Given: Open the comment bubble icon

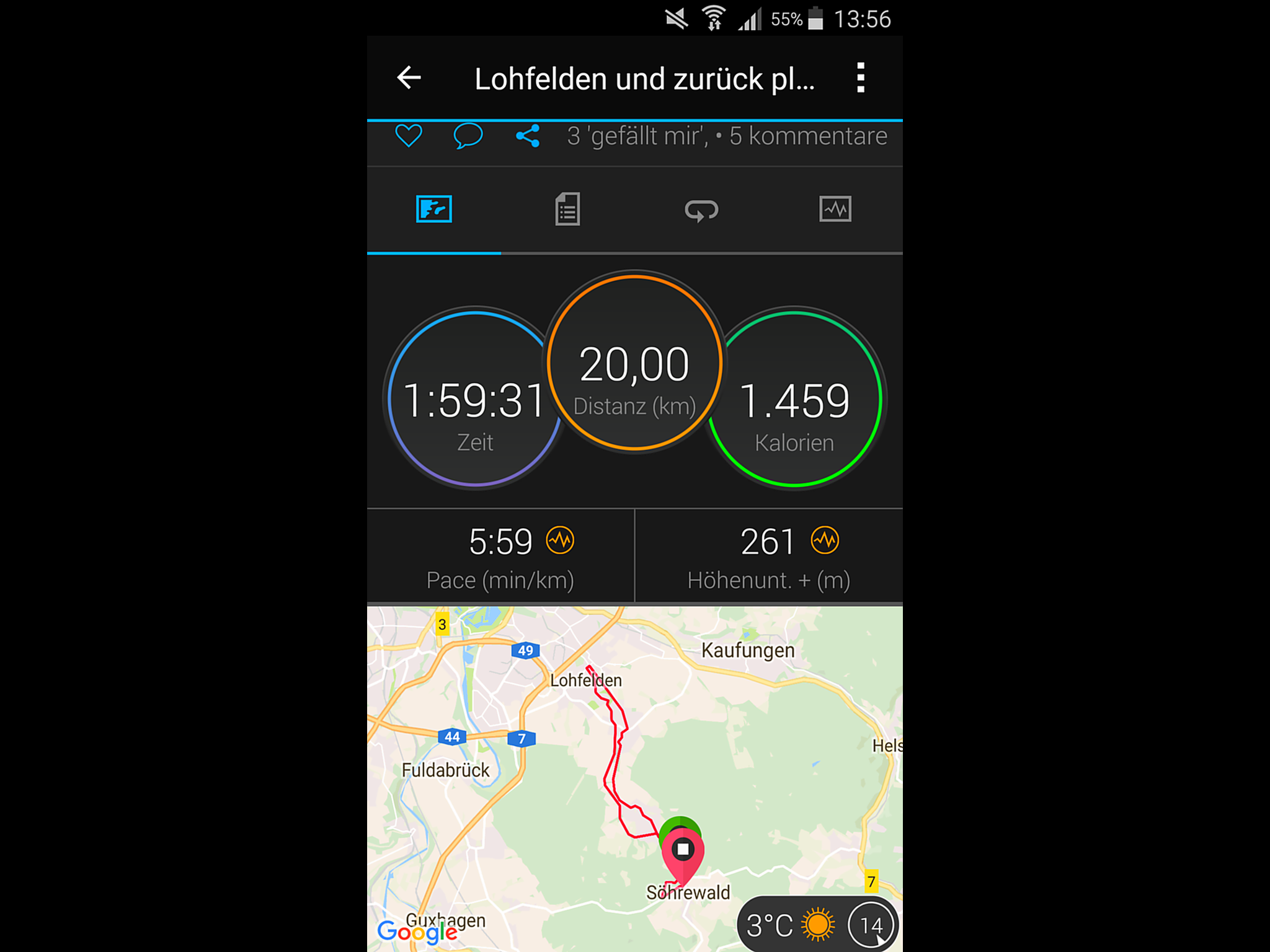Looking at the screenshot, I should [468, 136].
